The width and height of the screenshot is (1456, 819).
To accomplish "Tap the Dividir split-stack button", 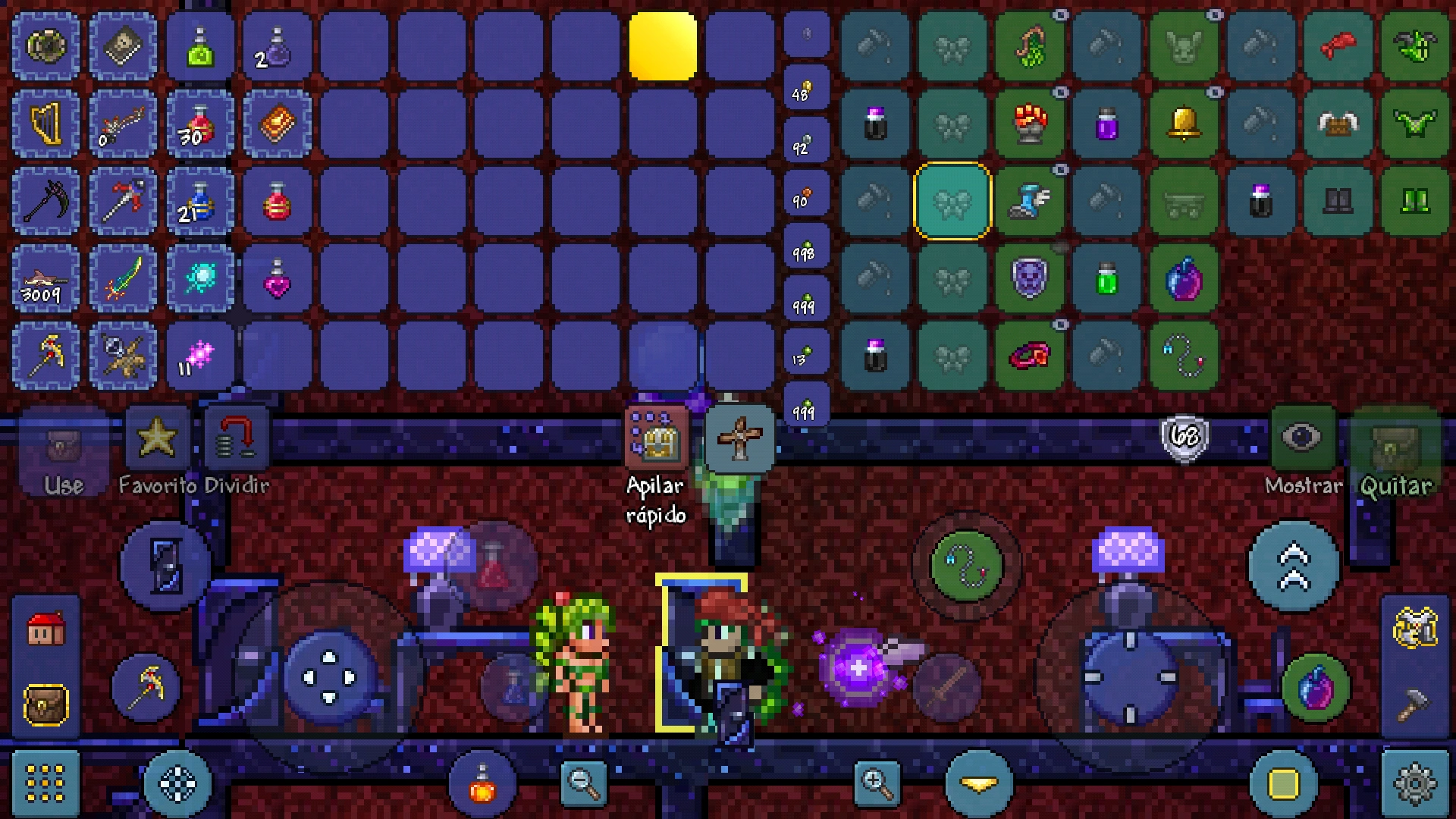I will [236, 438].
